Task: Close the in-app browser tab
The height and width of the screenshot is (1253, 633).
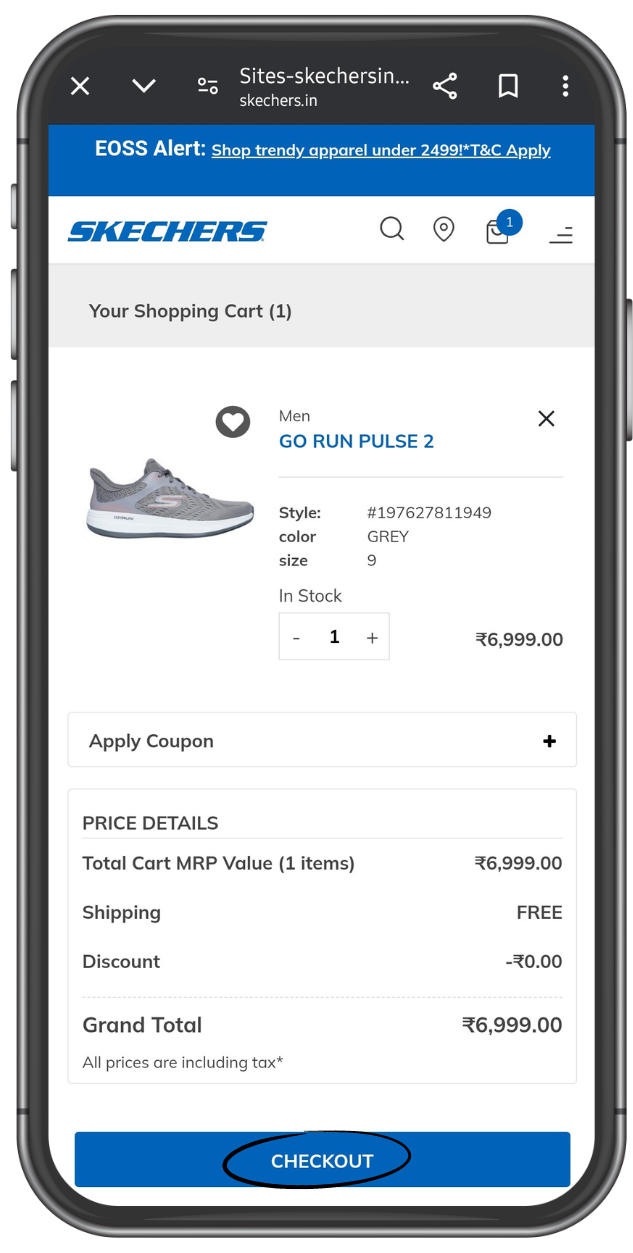Action: pyautogui.click(x=81, y=86)
